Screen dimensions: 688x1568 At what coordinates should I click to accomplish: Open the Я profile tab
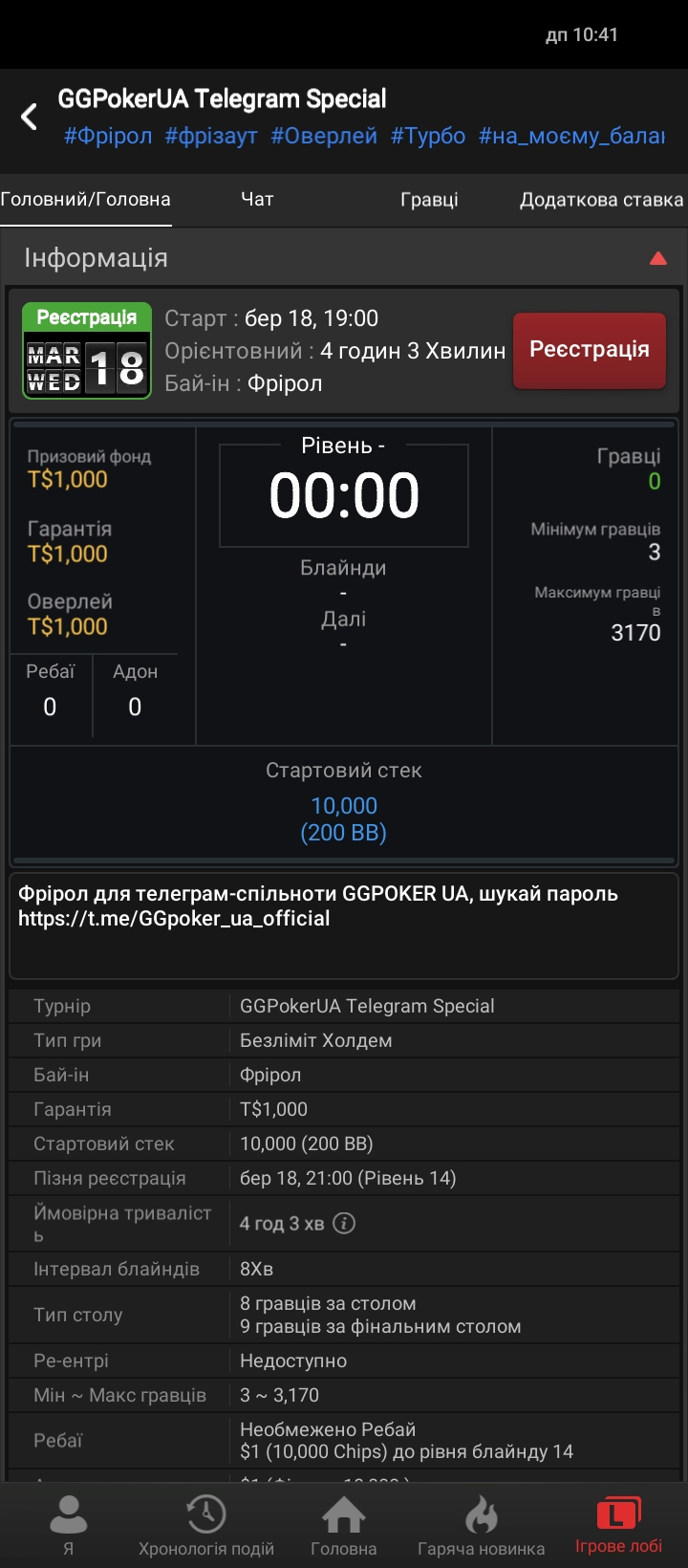coord(68,1525)
